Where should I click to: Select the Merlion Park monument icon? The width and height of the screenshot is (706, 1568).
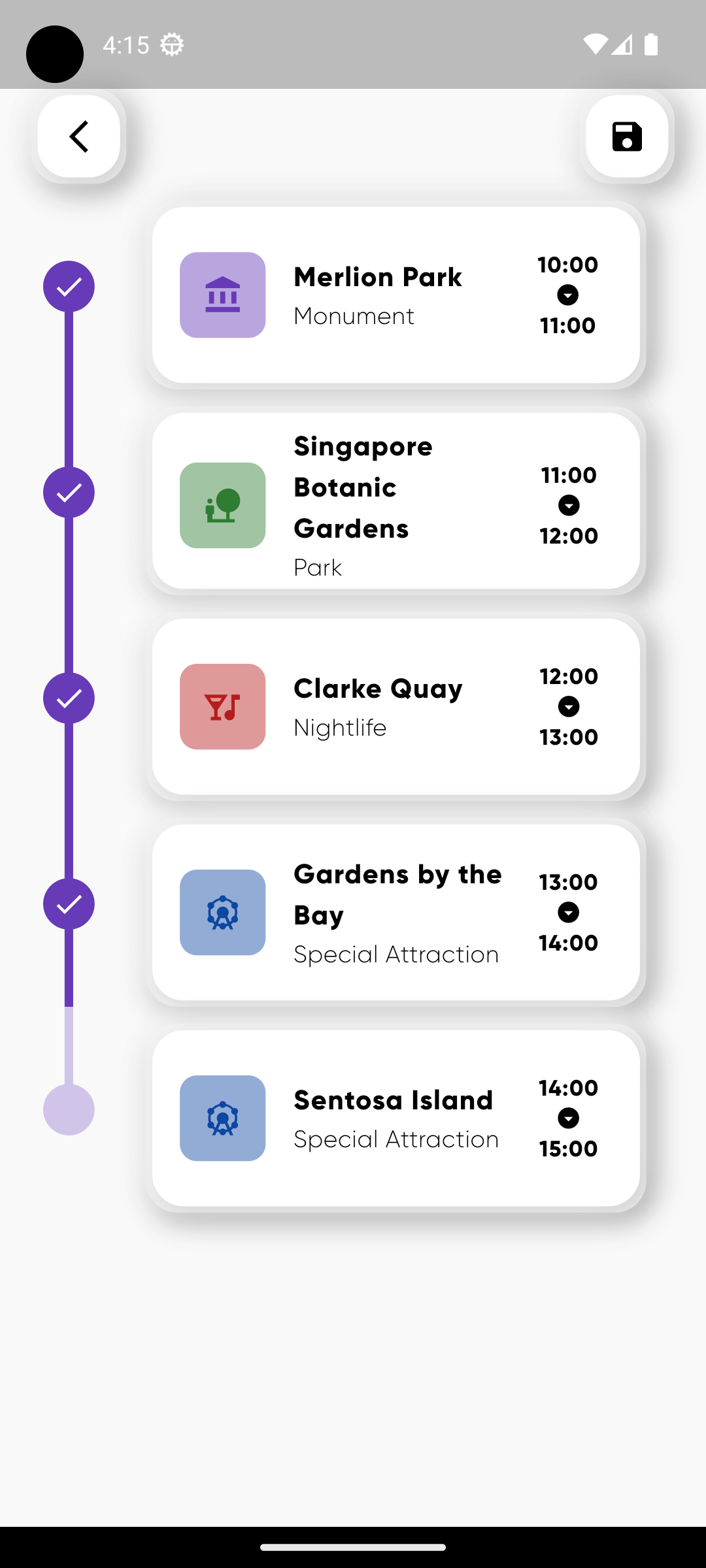(x=222, y=295)
